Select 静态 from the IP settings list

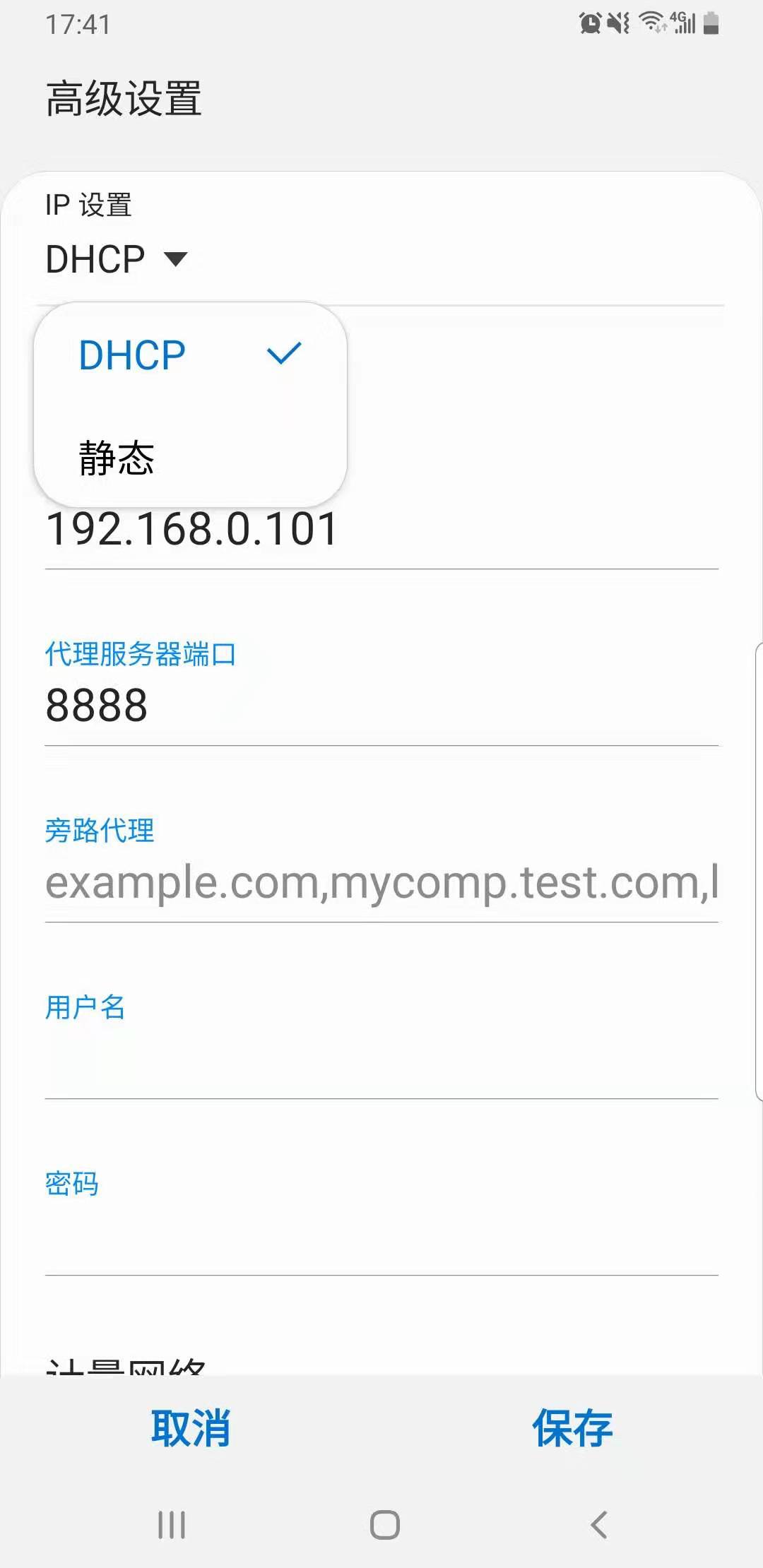[119, 458]
